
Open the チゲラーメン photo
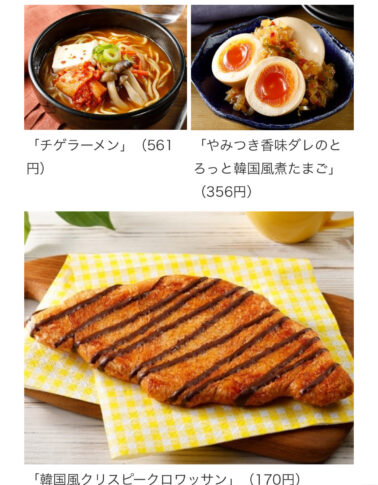105,67
